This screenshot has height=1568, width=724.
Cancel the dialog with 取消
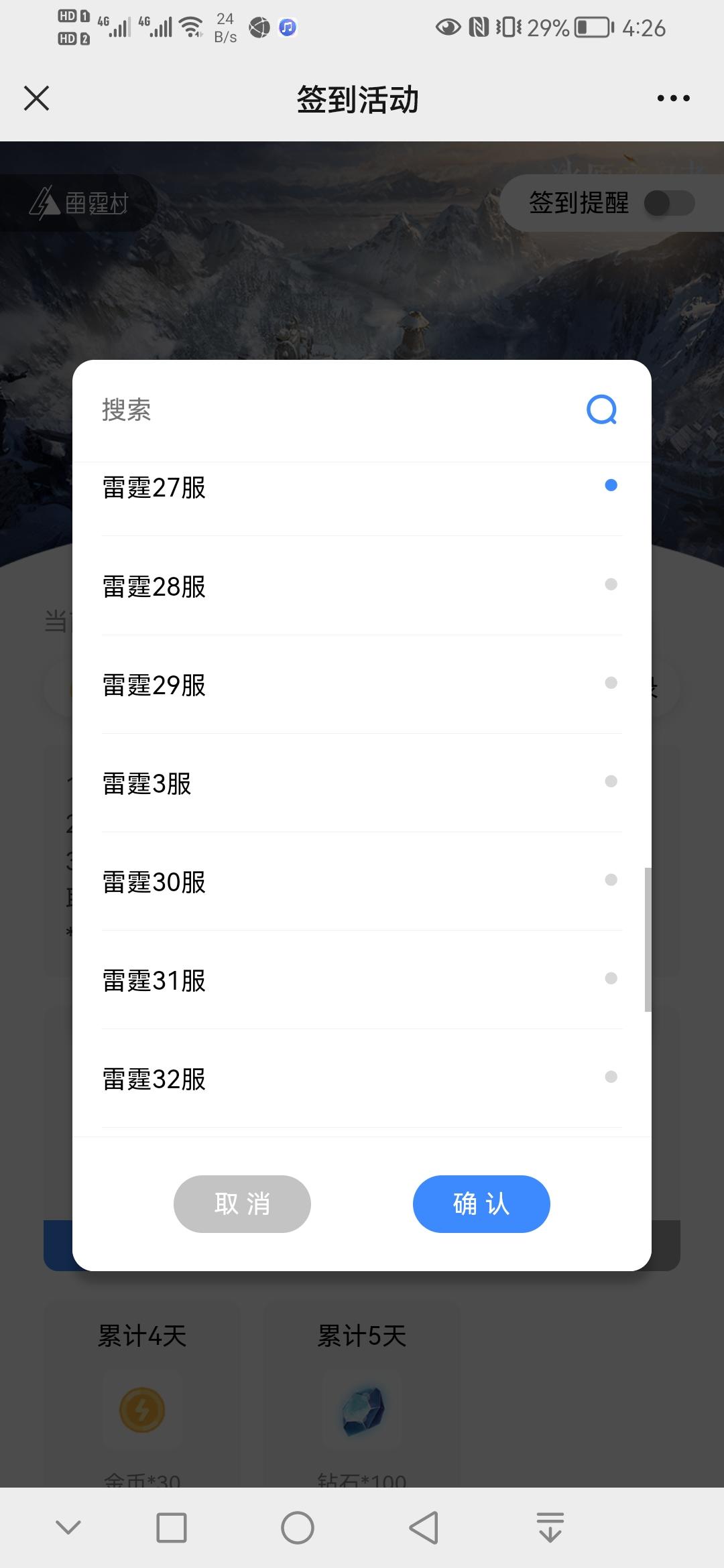[242, 1203]
